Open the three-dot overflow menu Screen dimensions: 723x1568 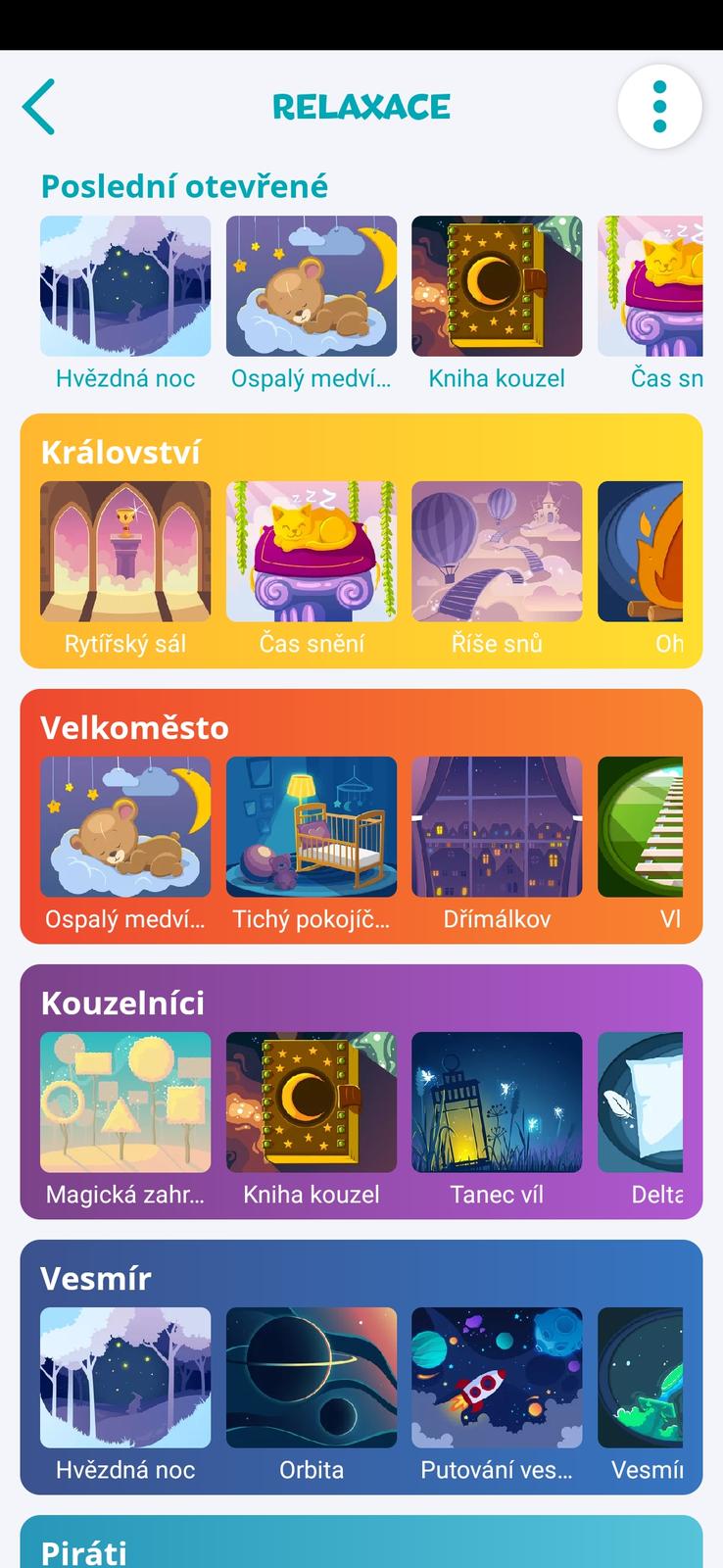[659, 107]
